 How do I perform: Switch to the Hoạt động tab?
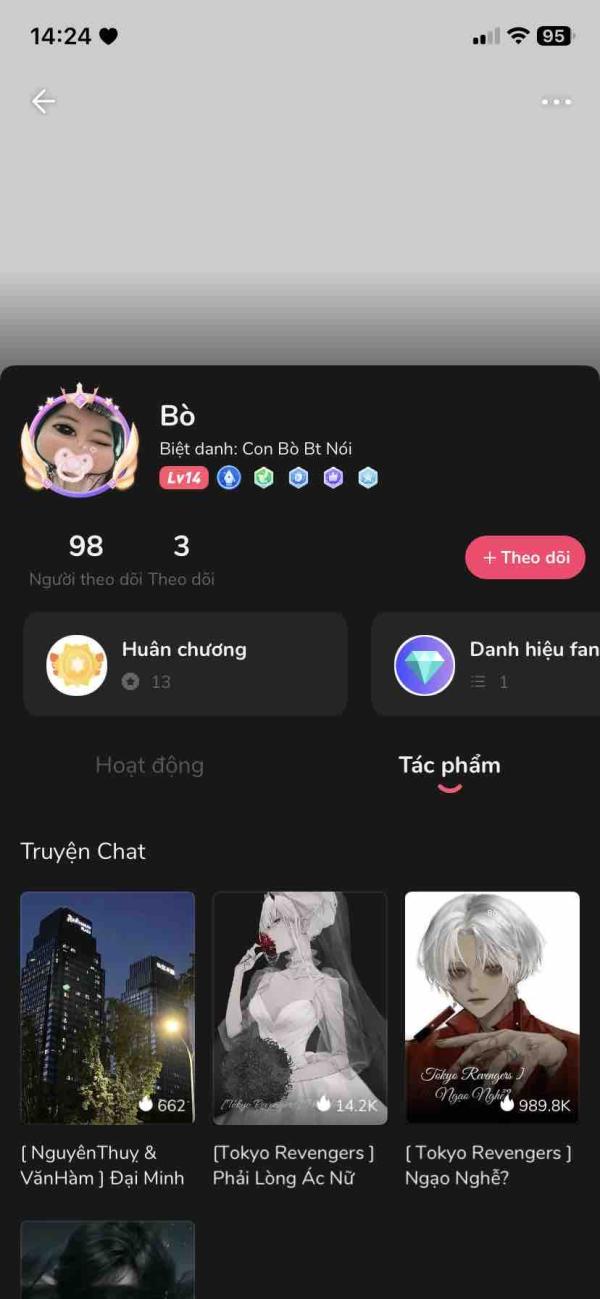coord(149,766)
